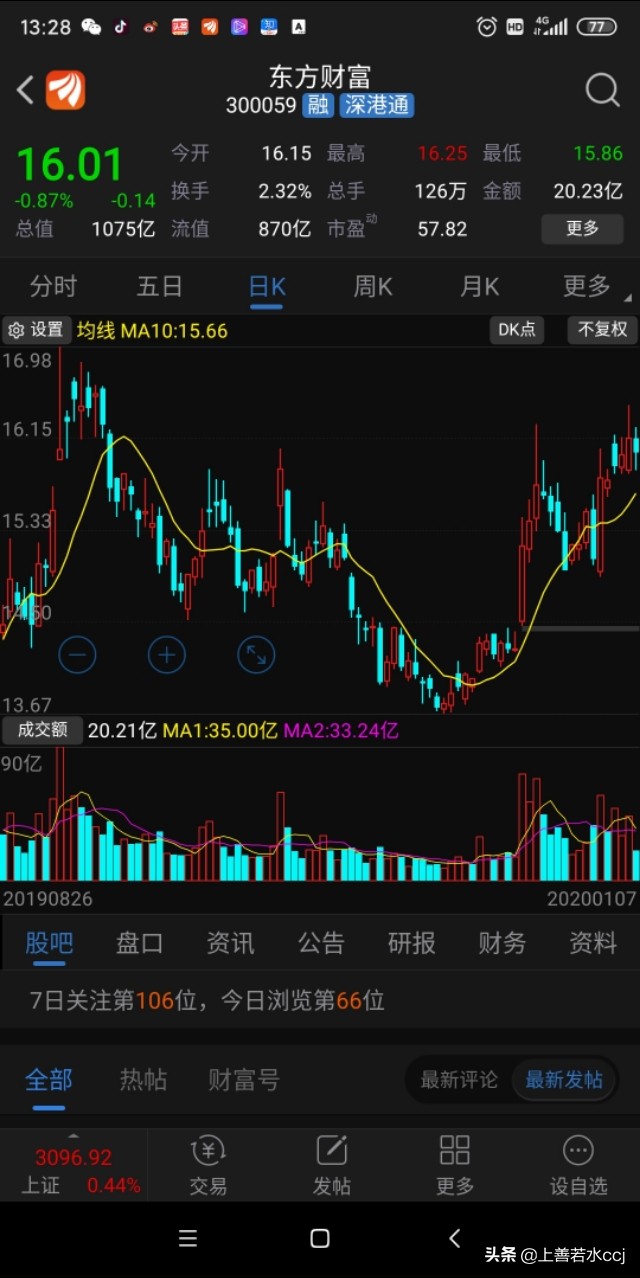Zoom out the chart with minus icon

tap(77, 655)
